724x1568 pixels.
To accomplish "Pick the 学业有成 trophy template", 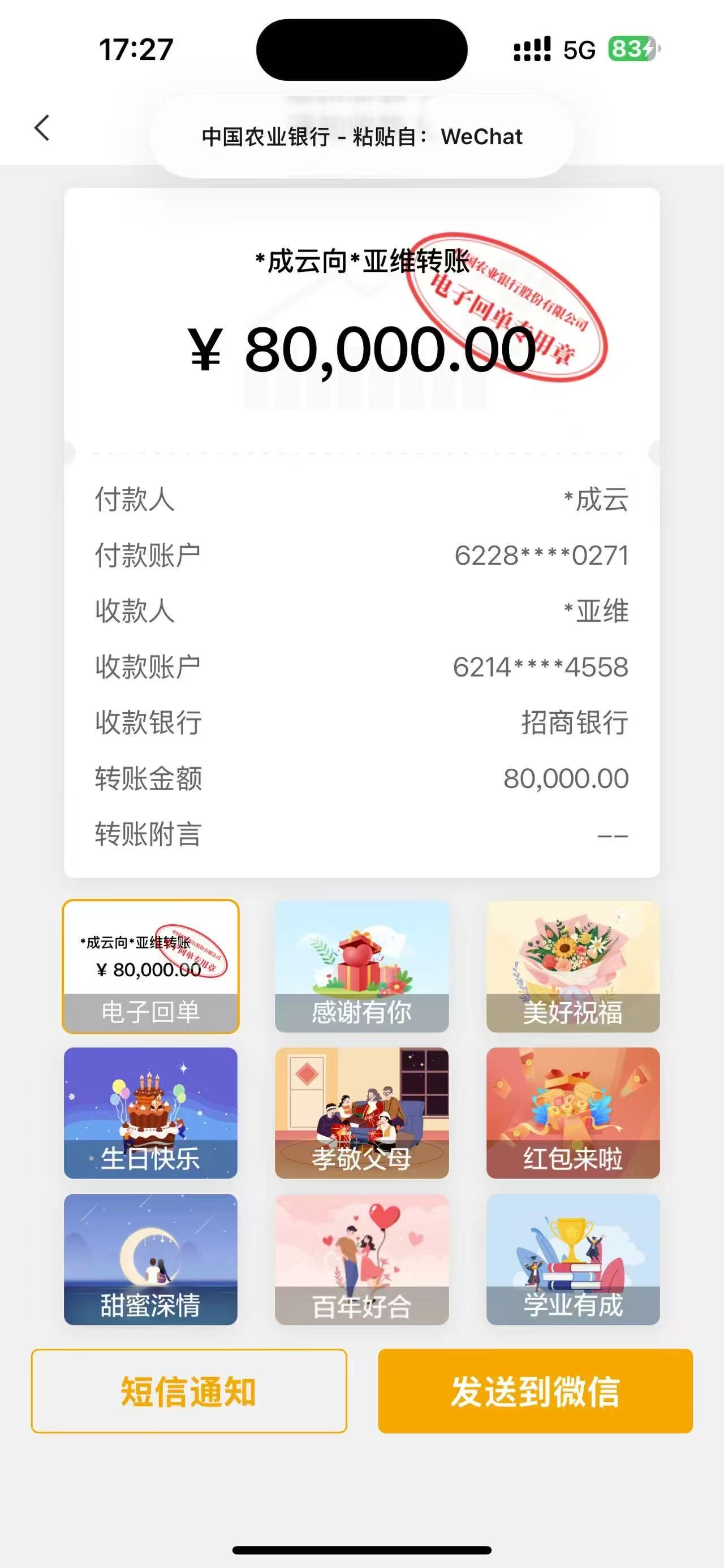I will (x=573, y=1259).
